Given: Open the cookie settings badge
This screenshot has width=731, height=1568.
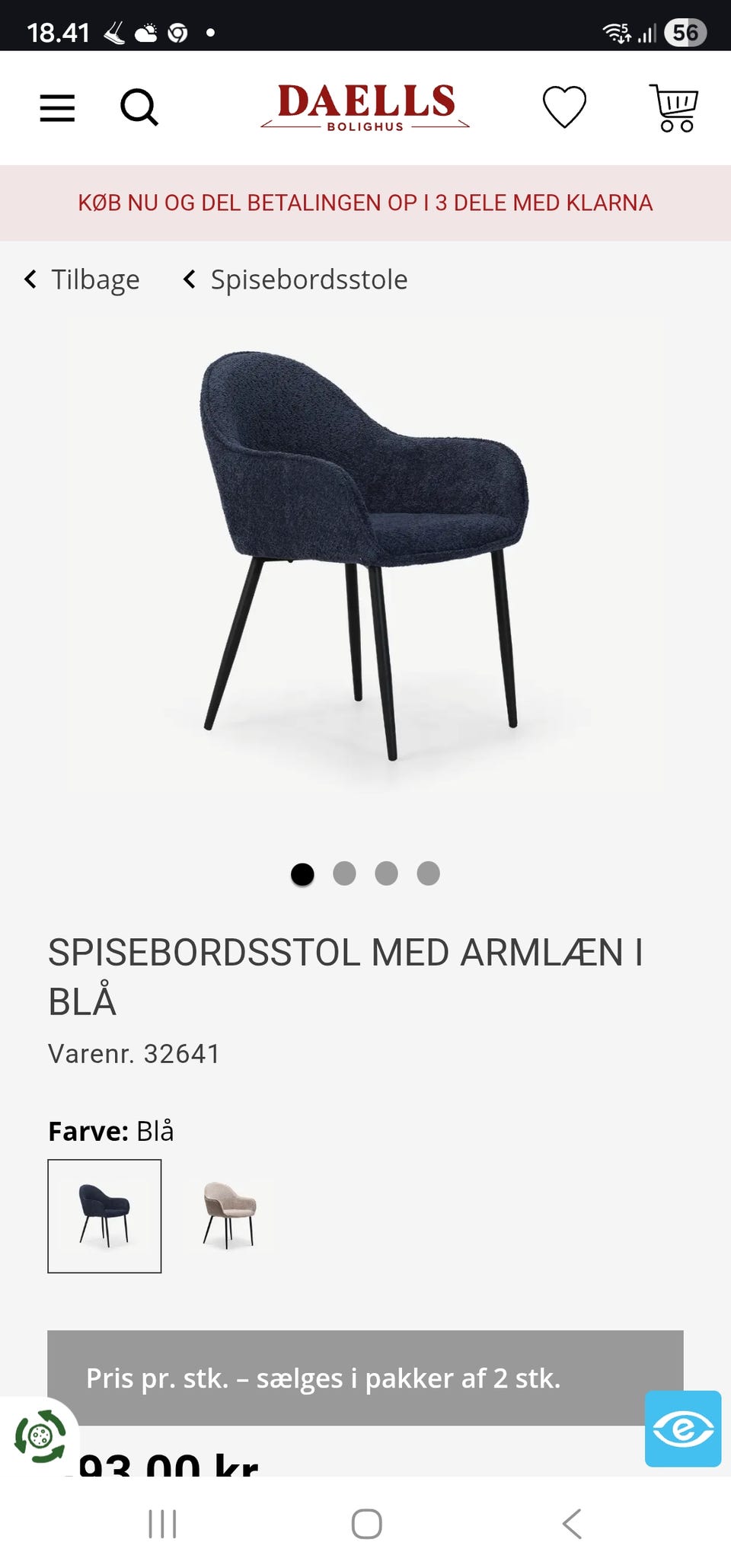Looking at the screenshot, I should pyautogui.click(x=40, y=1436).
